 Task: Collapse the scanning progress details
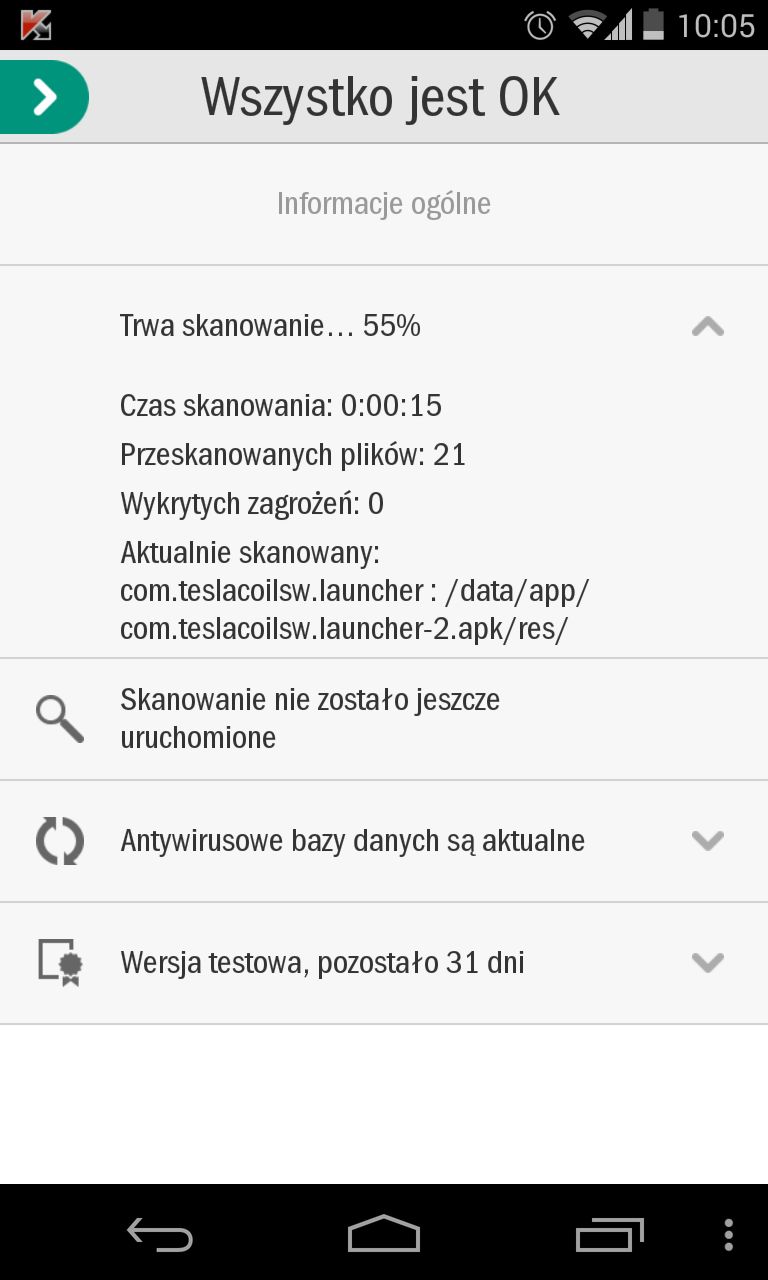tap(707, 326)
